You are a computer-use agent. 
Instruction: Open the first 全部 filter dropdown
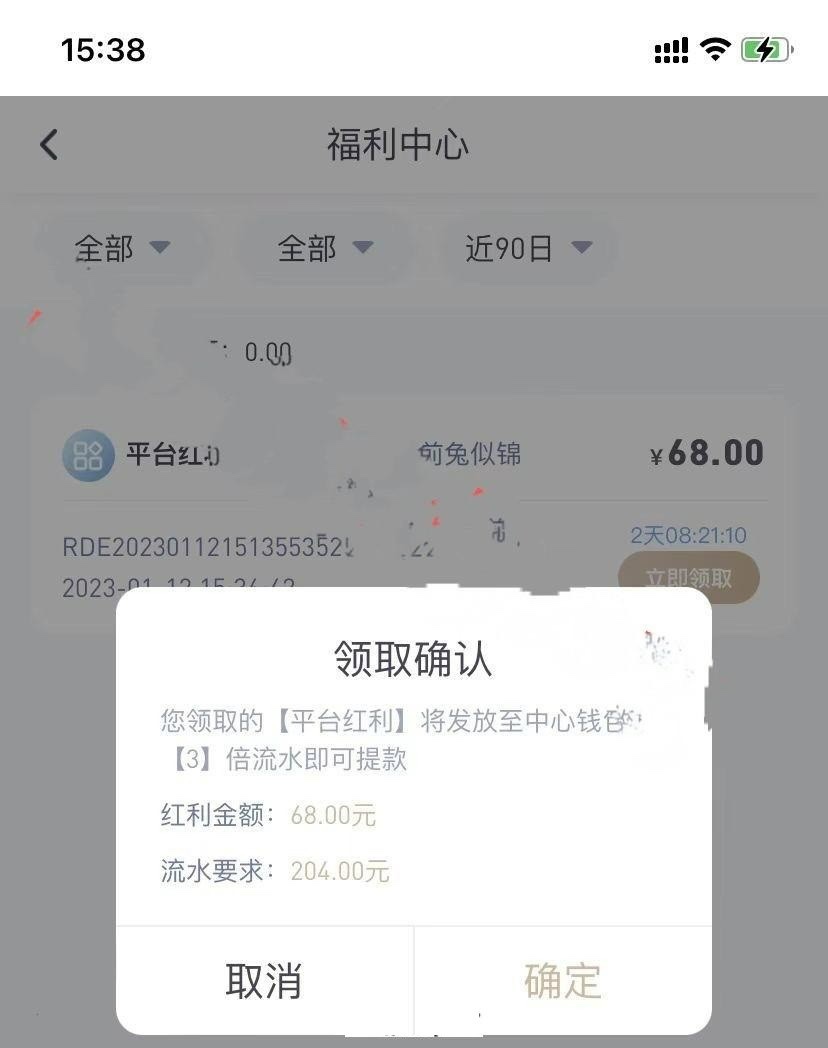tap(122, 247)
